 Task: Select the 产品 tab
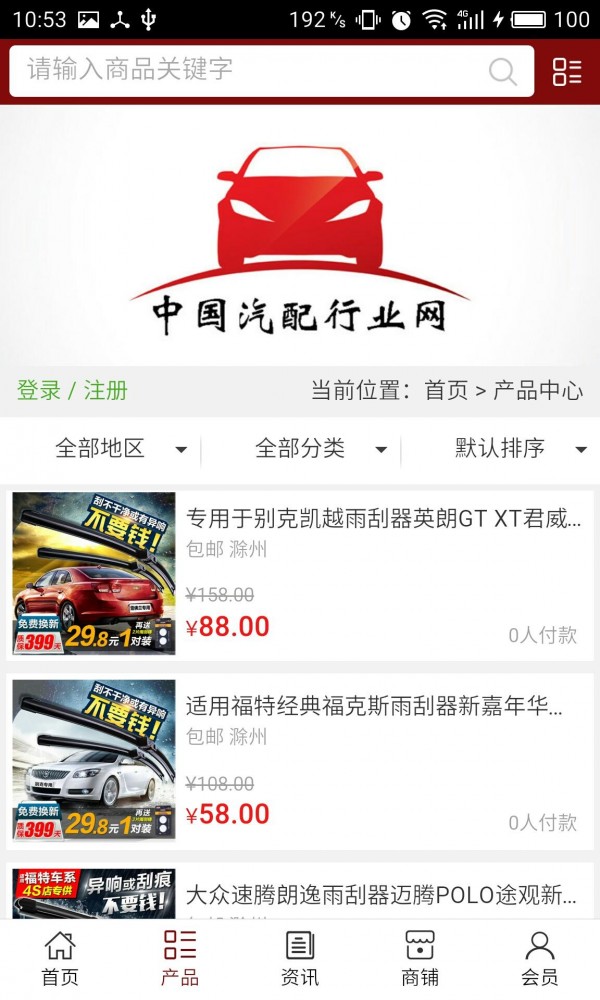pos(180,958)
